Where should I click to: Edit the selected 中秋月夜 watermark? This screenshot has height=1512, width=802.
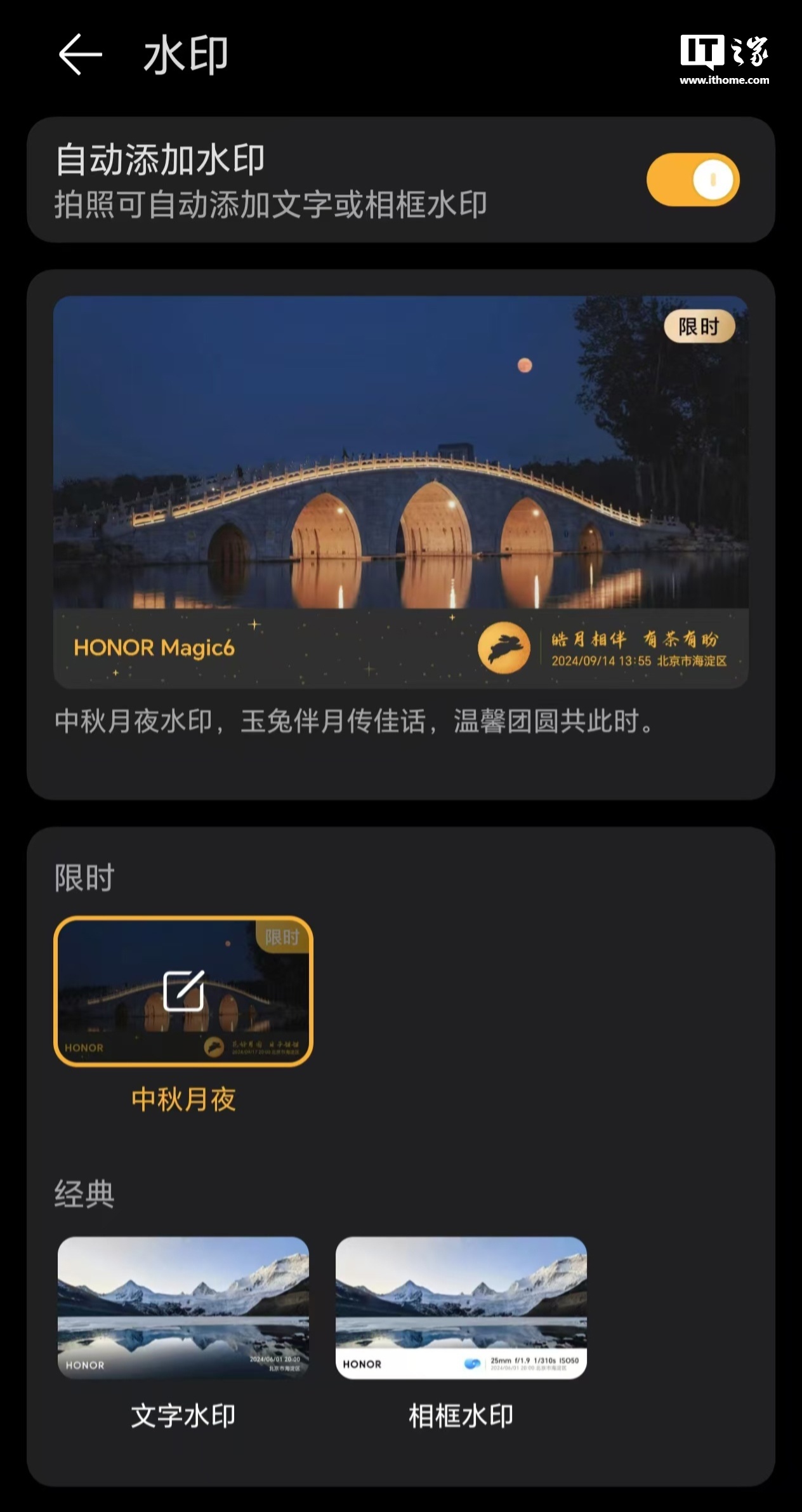(x=183, y=991)
